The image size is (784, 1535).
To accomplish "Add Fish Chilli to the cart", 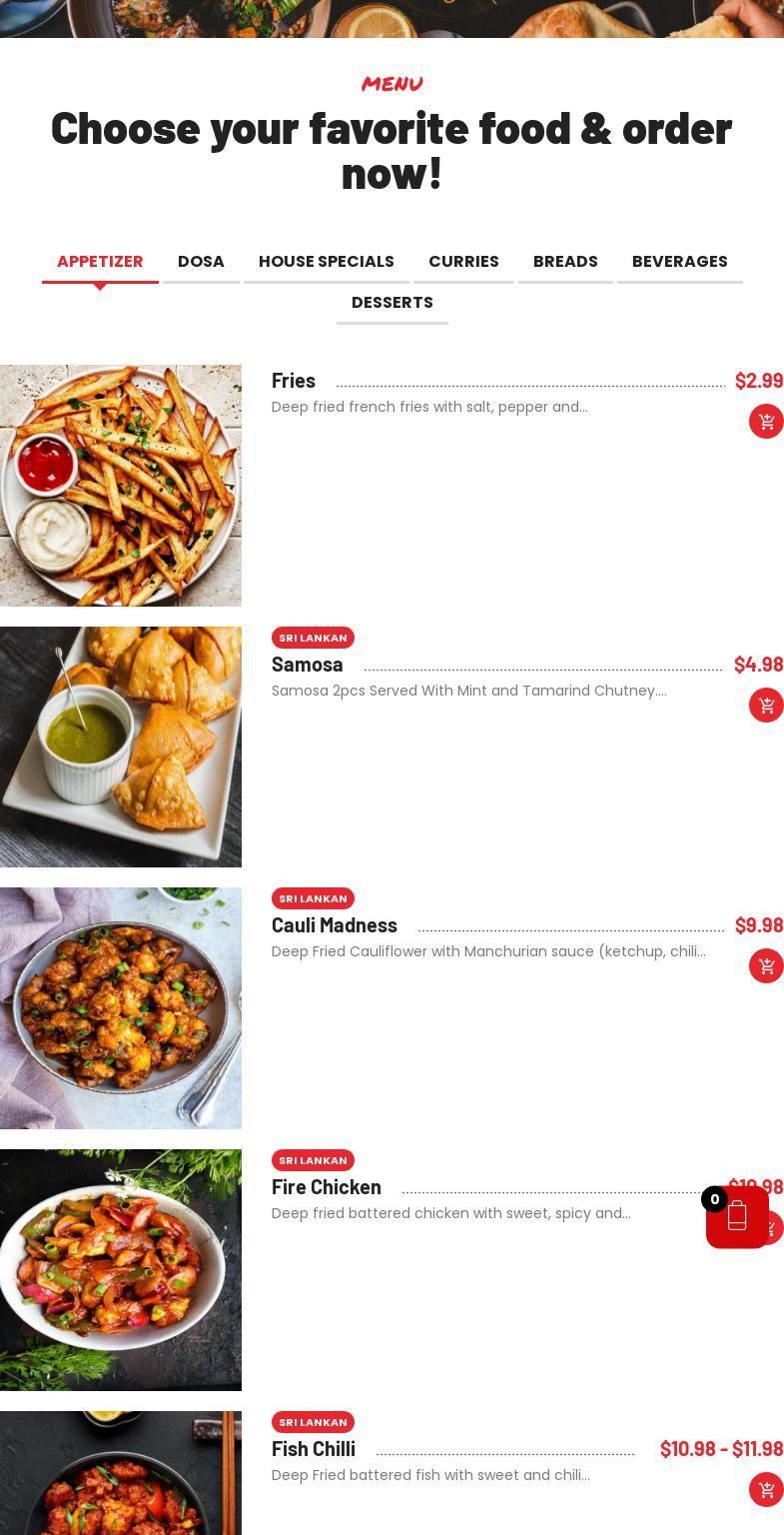I will (766, 1490).
